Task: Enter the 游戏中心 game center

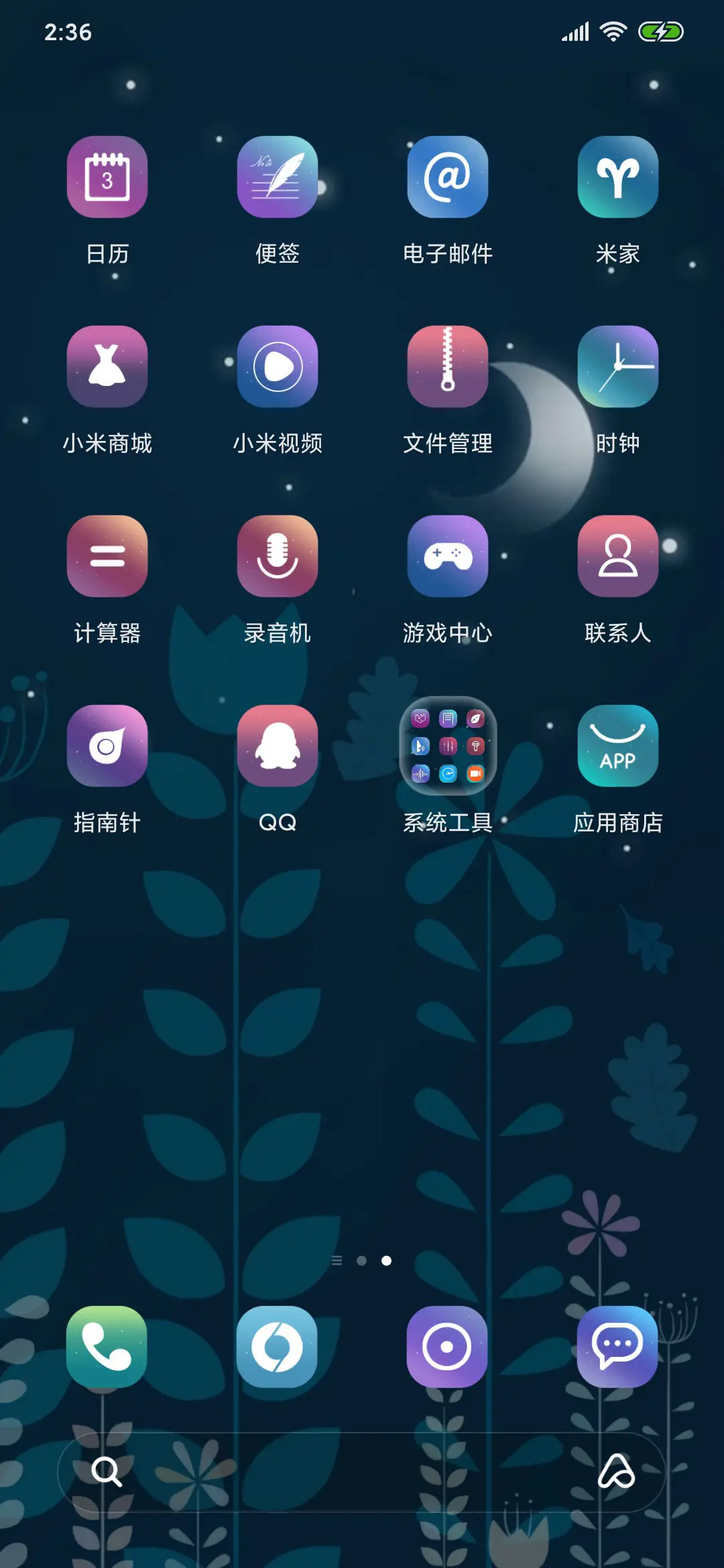Action: 447,558
